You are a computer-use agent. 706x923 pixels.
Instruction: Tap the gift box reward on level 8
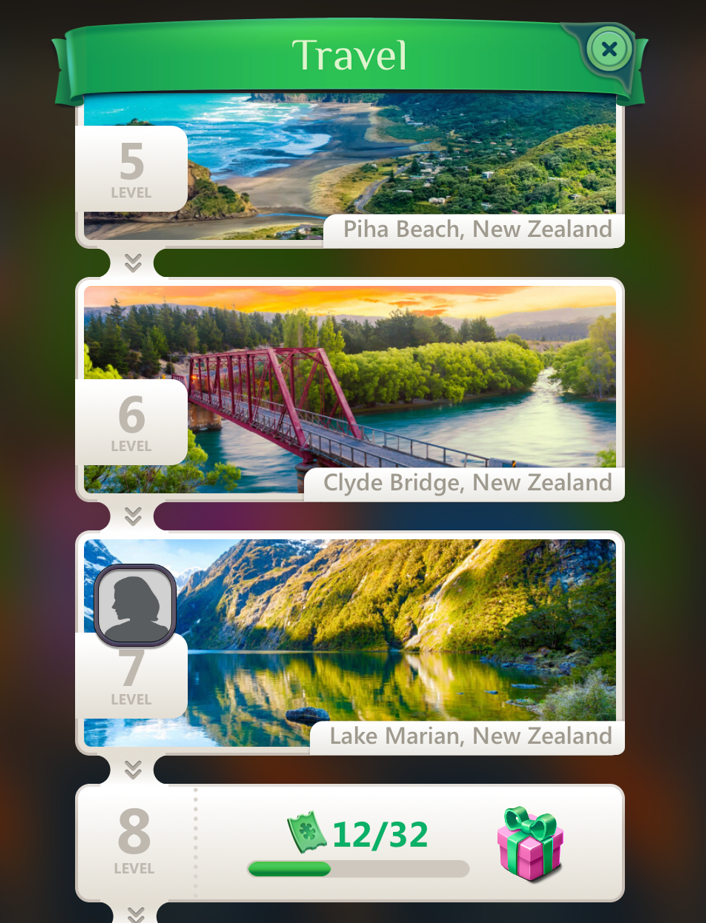(530, 843)
